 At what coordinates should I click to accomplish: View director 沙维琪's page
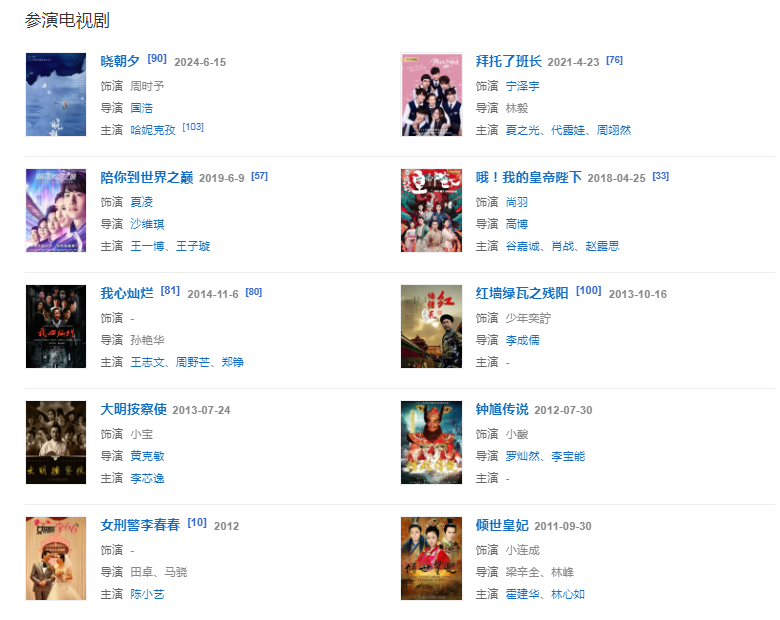pyautogui.click(x=146, y=224)
